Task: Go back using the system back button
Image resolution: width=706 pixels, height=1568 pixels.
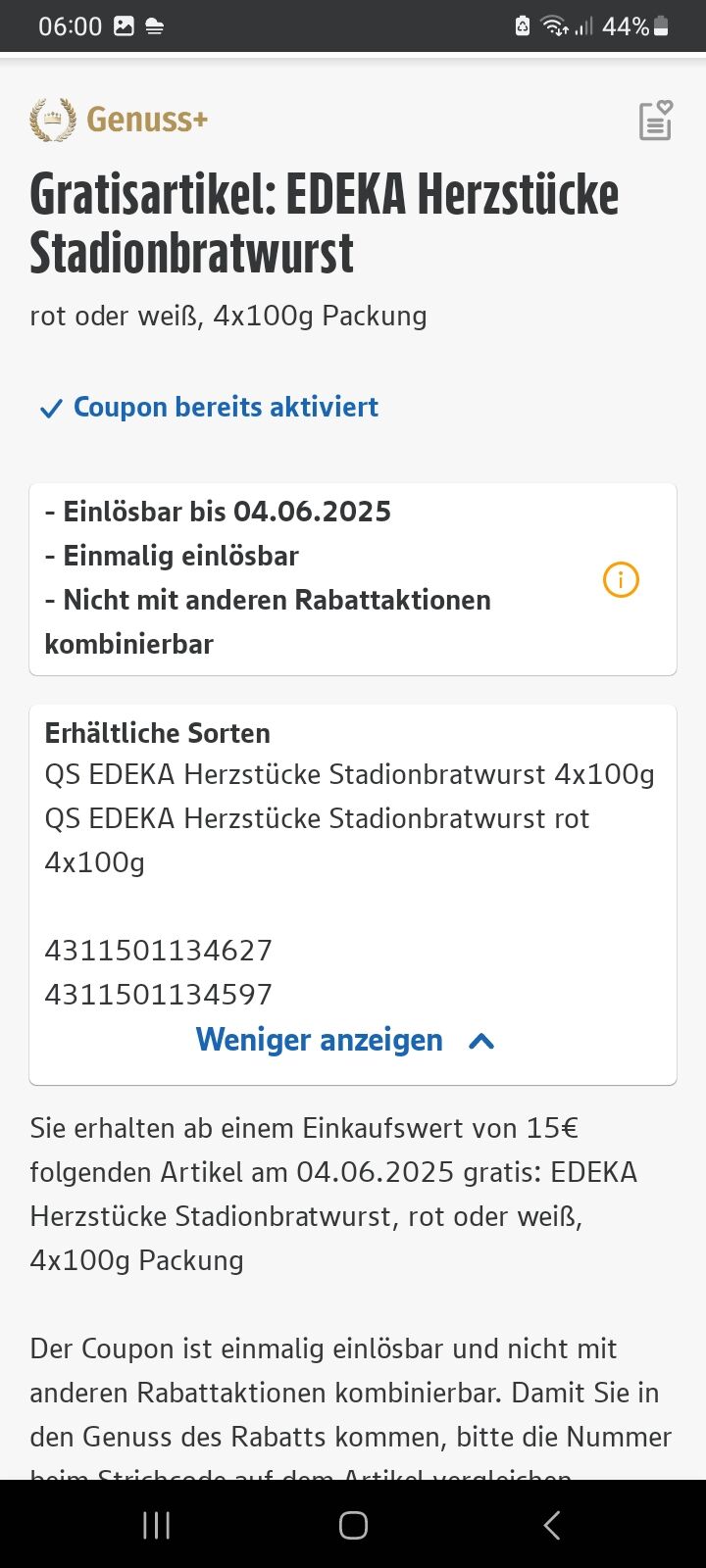Action: 552,1524
